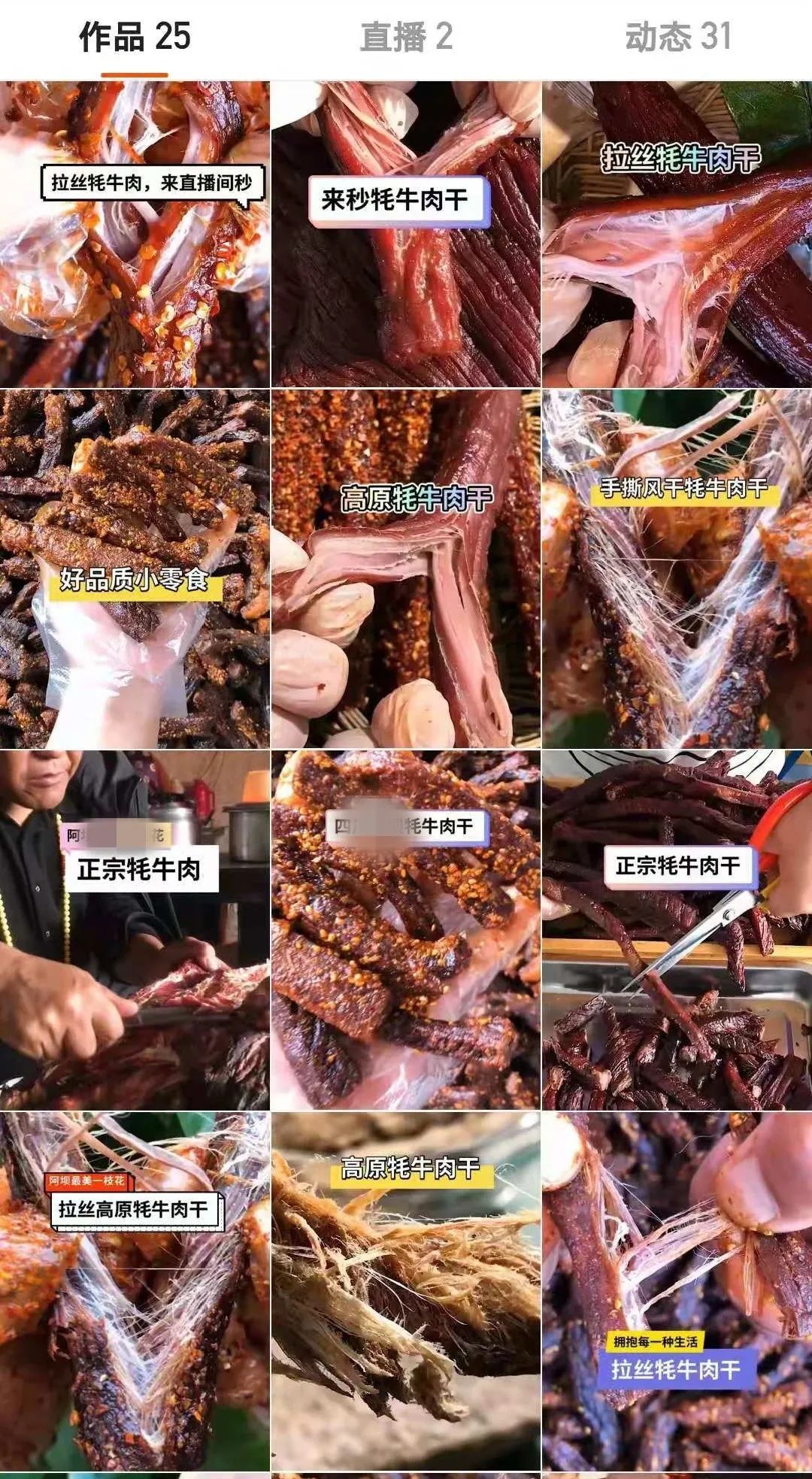The width and height of the screenshot is (812, 1479).
Task: Open the 正宗牦牛肉 video with man cutting meat
Action: click(x=135, y=929)
